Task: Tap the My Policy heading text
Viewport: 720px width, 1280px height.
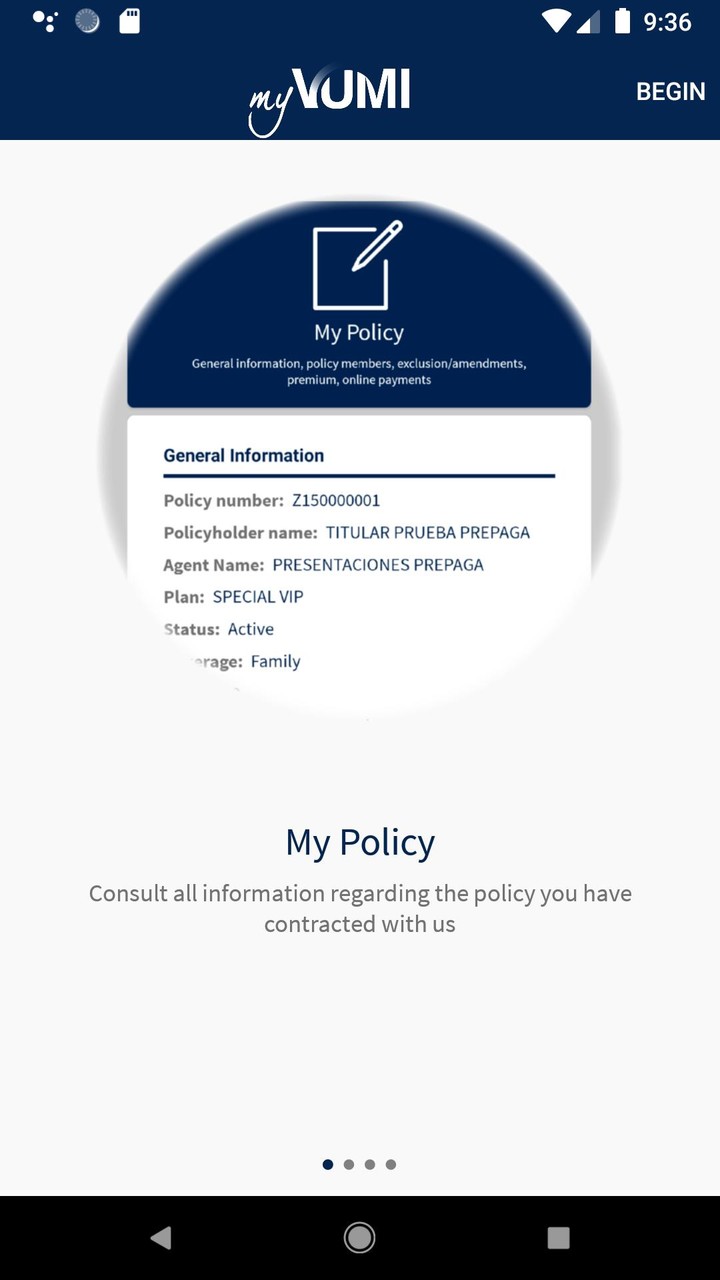Action: 360,841
